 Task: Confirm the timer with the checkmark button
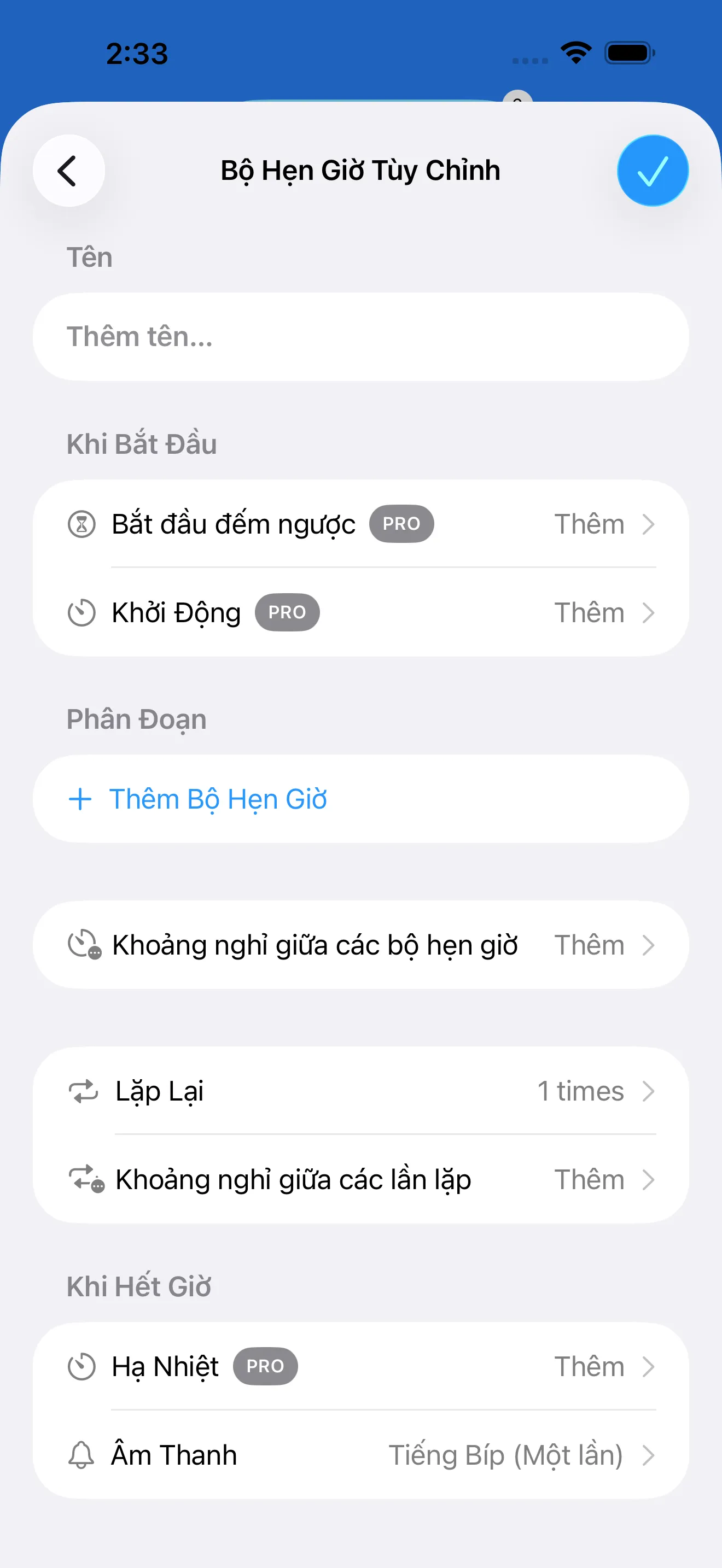tap(652, 171)
